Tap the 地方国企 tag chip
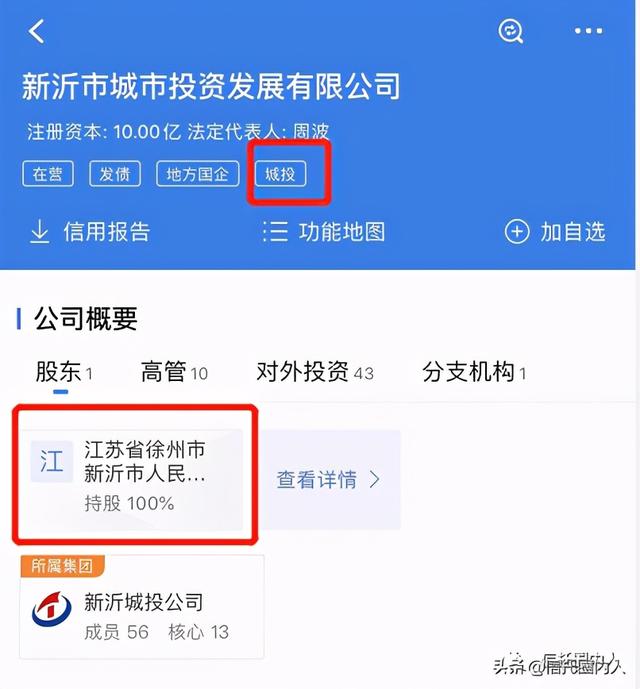The width and height of the screenshot is (640, 689). 197,174
